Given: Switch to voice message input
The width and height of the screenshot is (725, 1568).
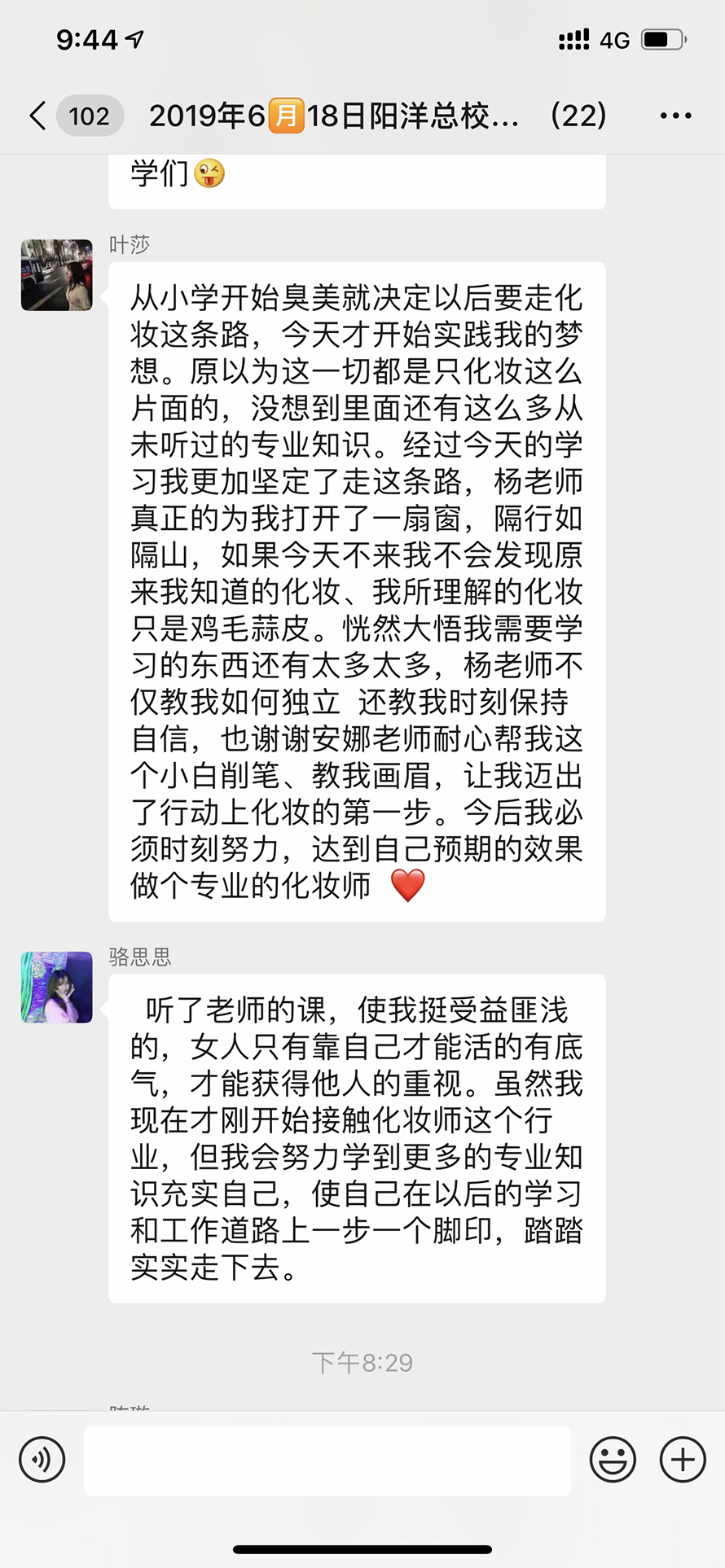Looking at the screenshot, I should (42, 1460).
